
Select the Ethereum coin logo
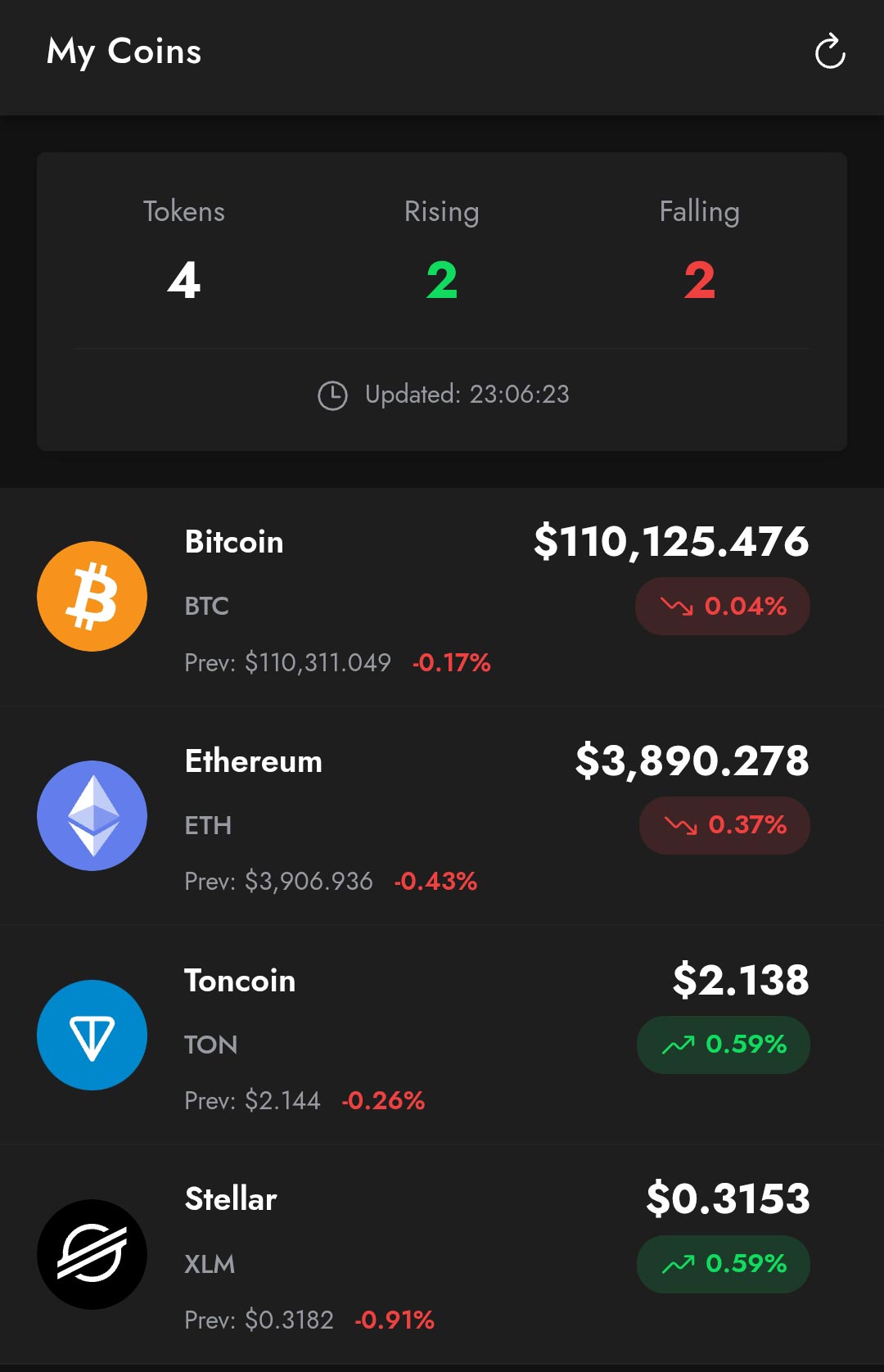point(92,815)
